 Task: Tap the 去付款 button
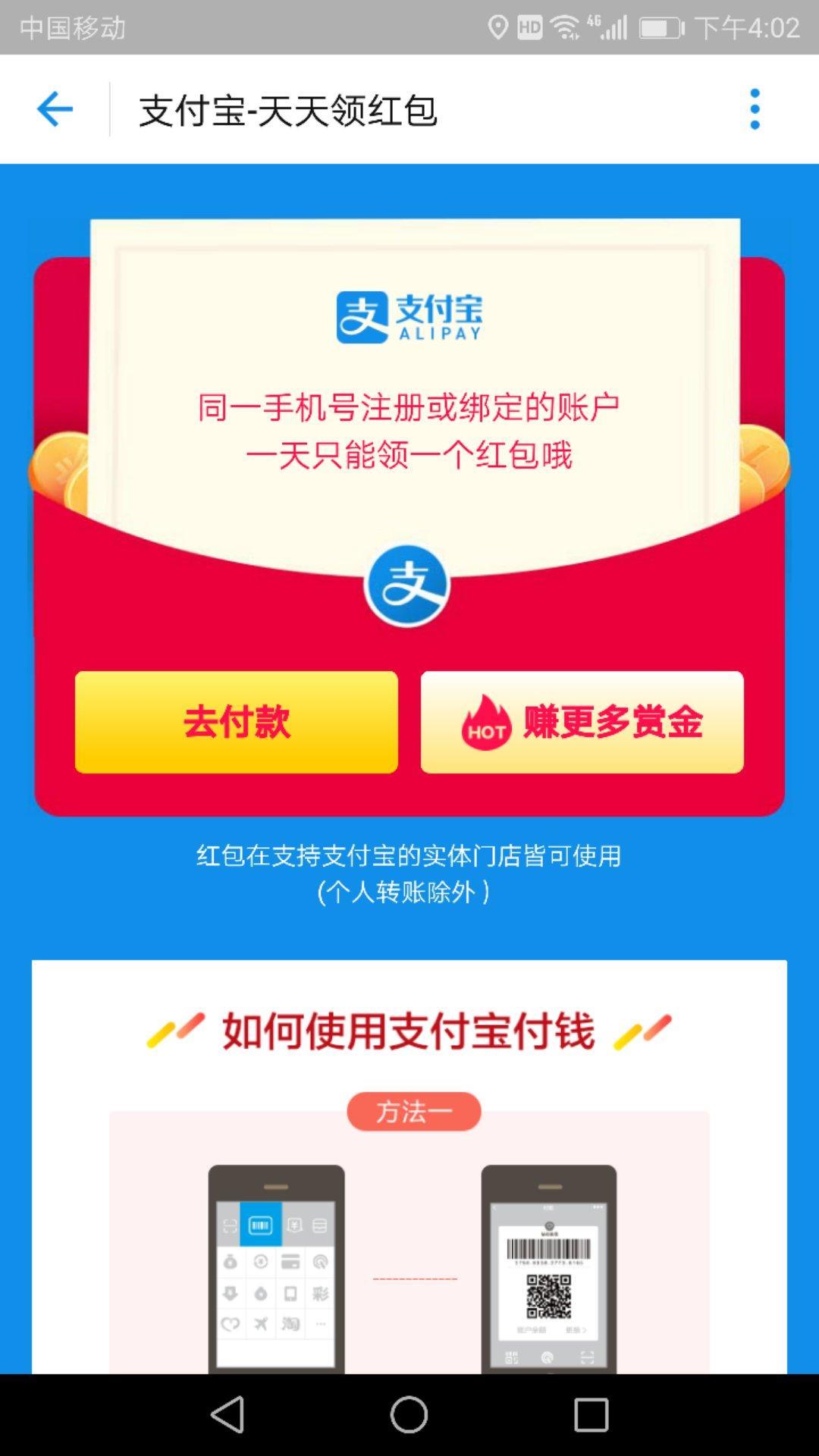click(236, 722)
